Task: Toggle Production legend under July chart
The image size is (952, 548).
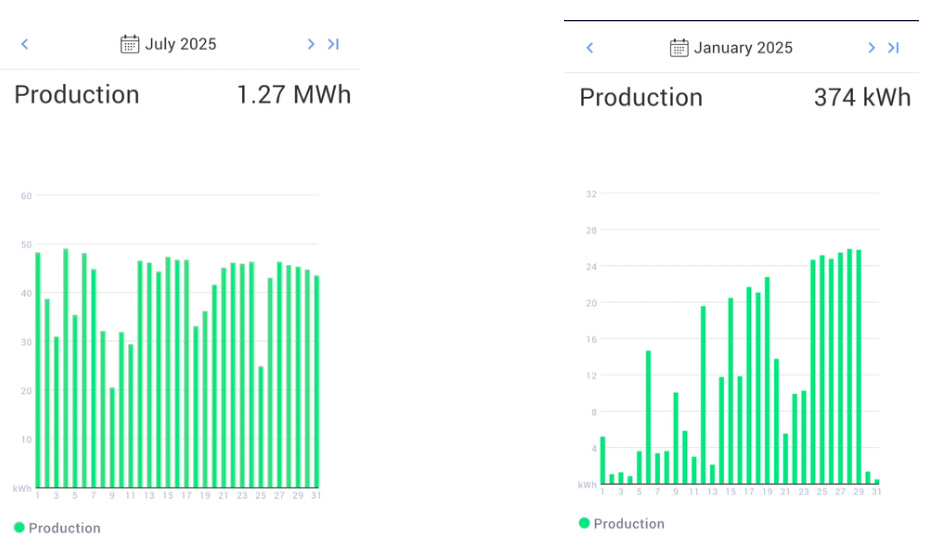Action: [x=58, y=528]
